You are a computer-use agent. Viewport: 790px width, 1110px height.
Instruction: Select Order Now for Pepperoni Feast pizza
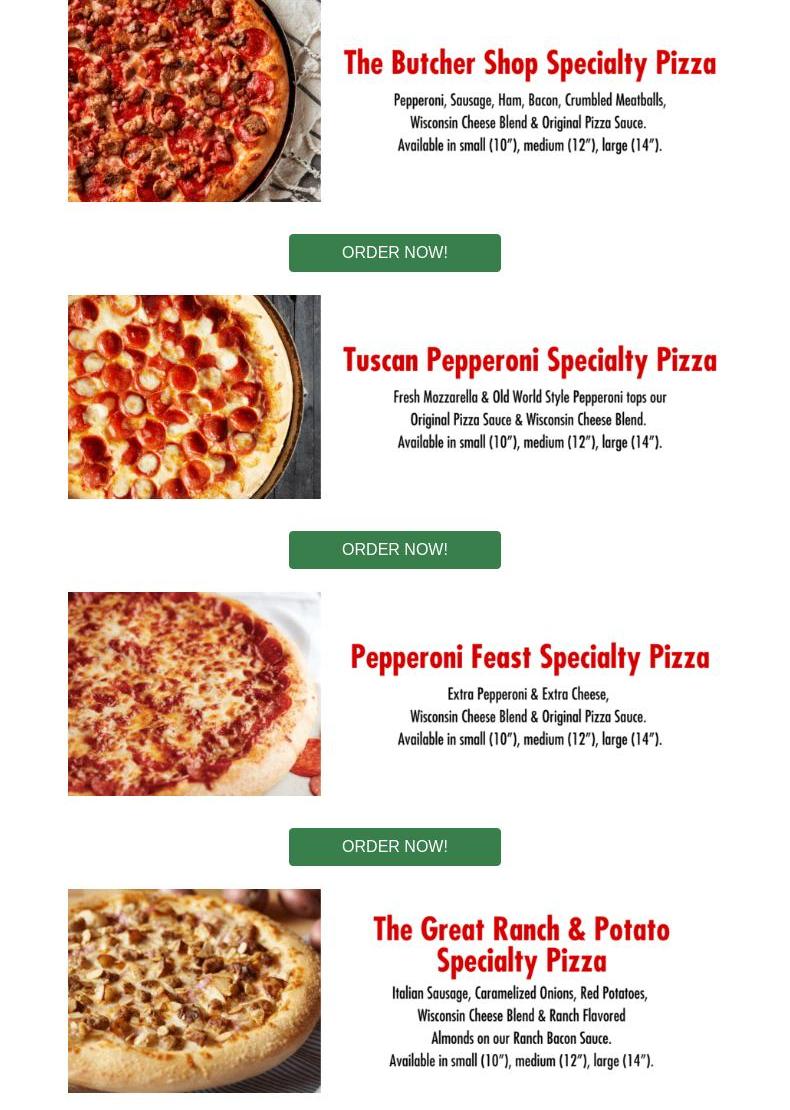click(x=394, y=847)
